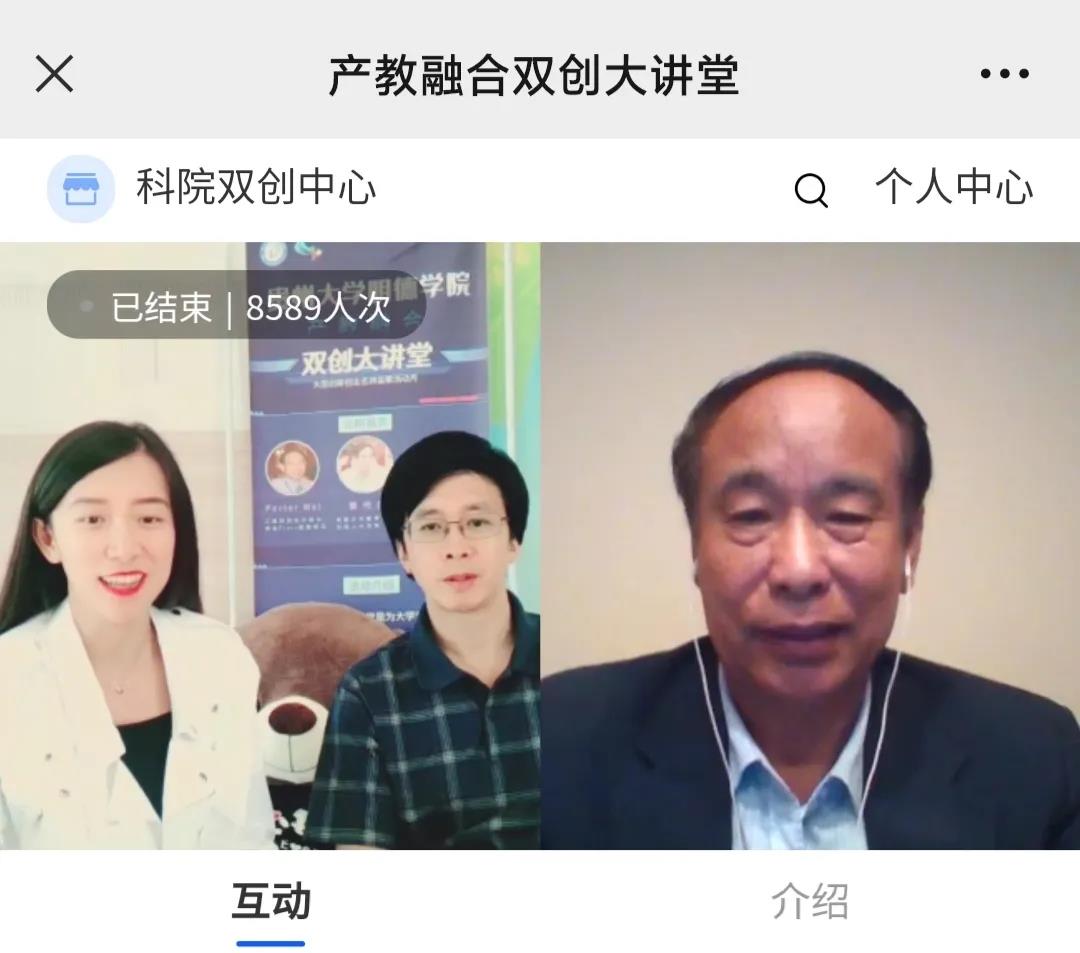Viewport: 1080px width, 953px height.
Task: Open the three-dot overflow menu
Action: [x=1004, y=74]
